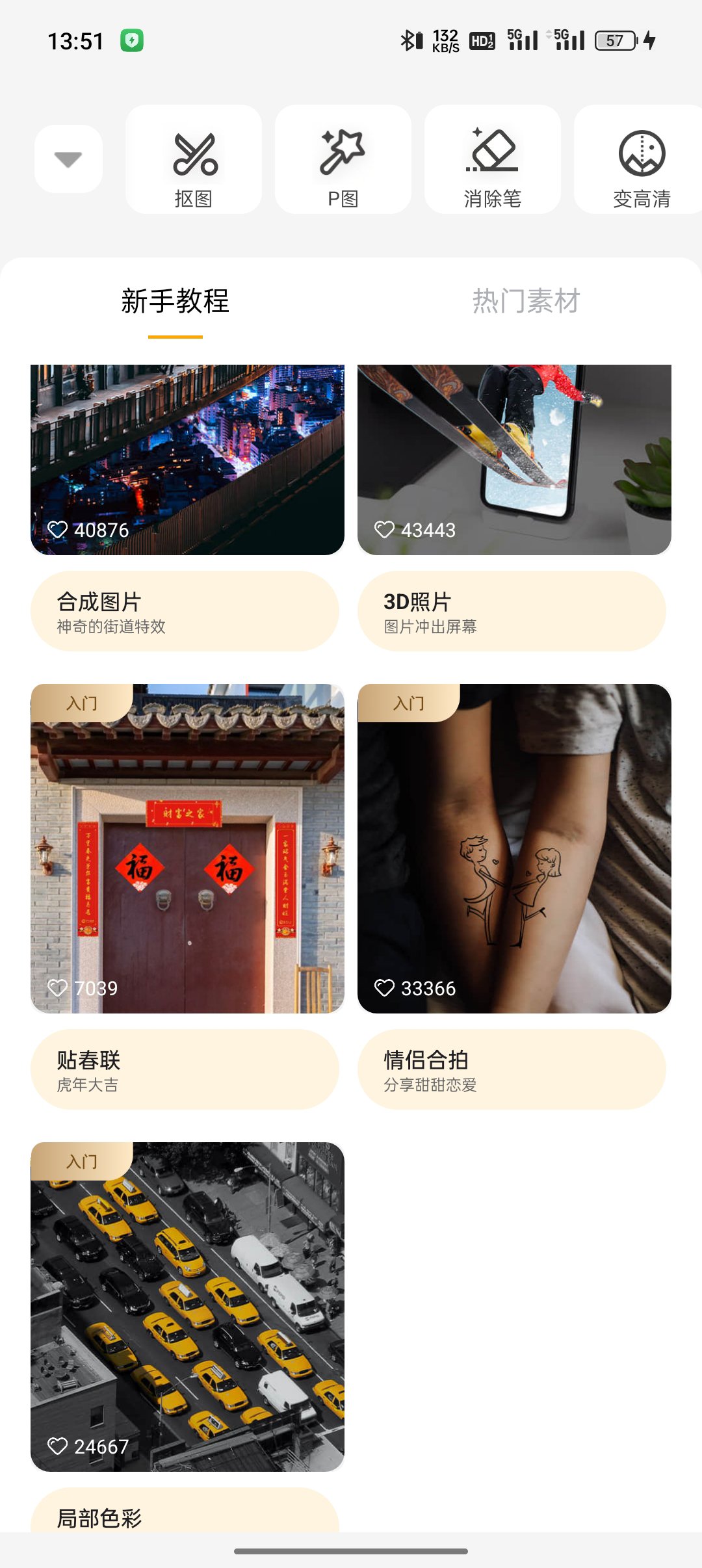Open the night street tutorial image
702x1568 pixels.
point(187,459)
